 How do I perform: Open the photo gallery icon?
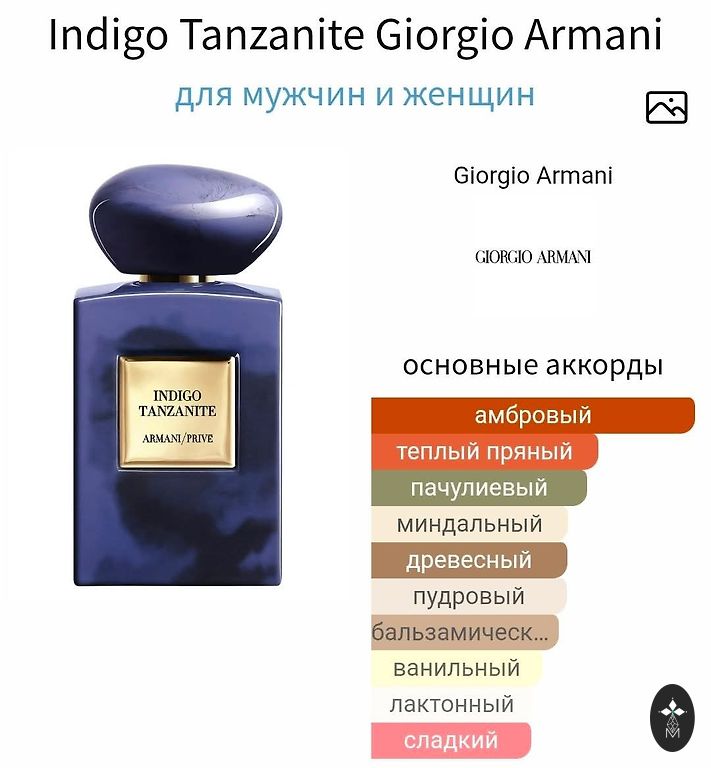(666, 108)
